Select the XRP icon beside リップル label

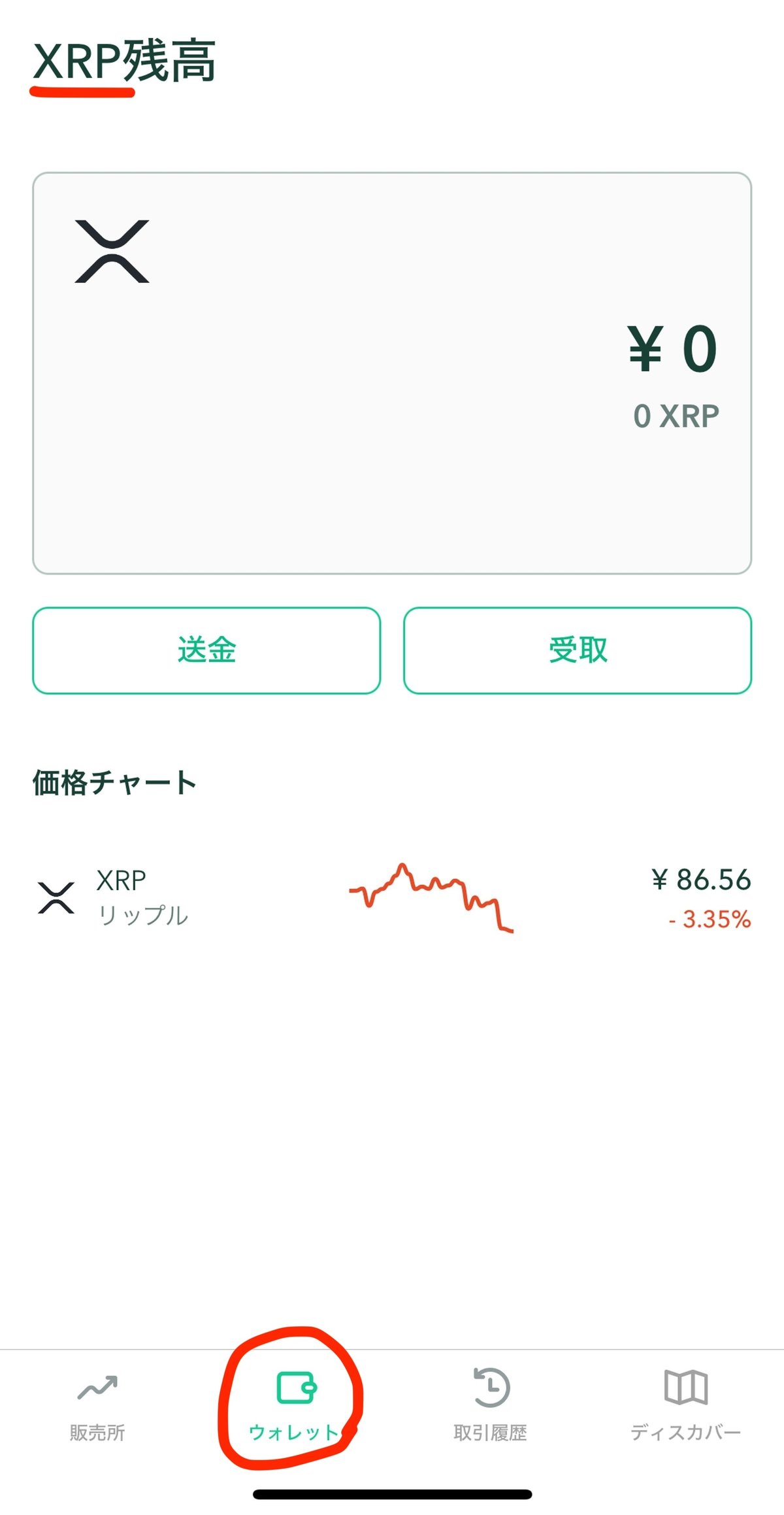[x=56, y=899]
